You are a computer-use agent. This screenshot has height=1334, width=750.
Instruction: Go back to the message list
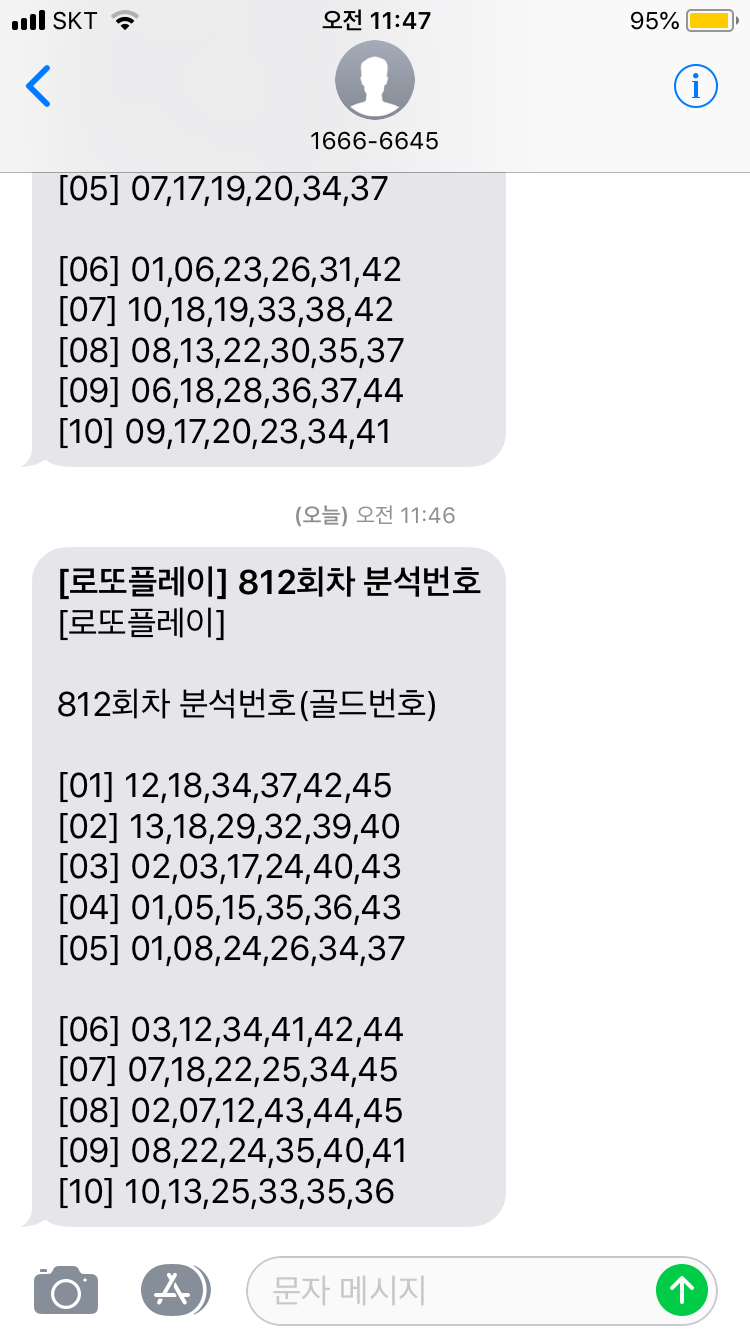point(38,87)
